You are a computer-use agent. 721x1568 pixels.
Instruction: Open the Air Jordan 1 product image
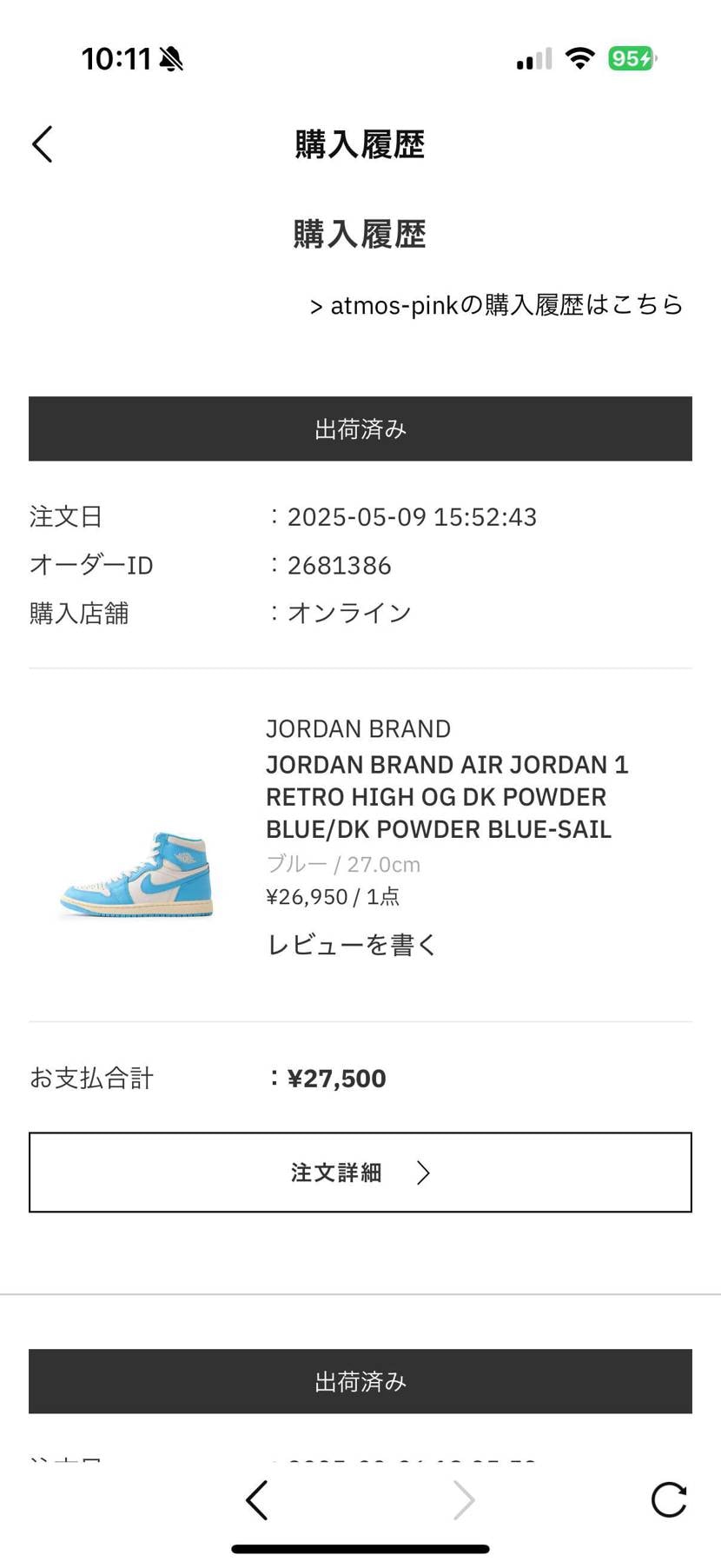[136, 874]
